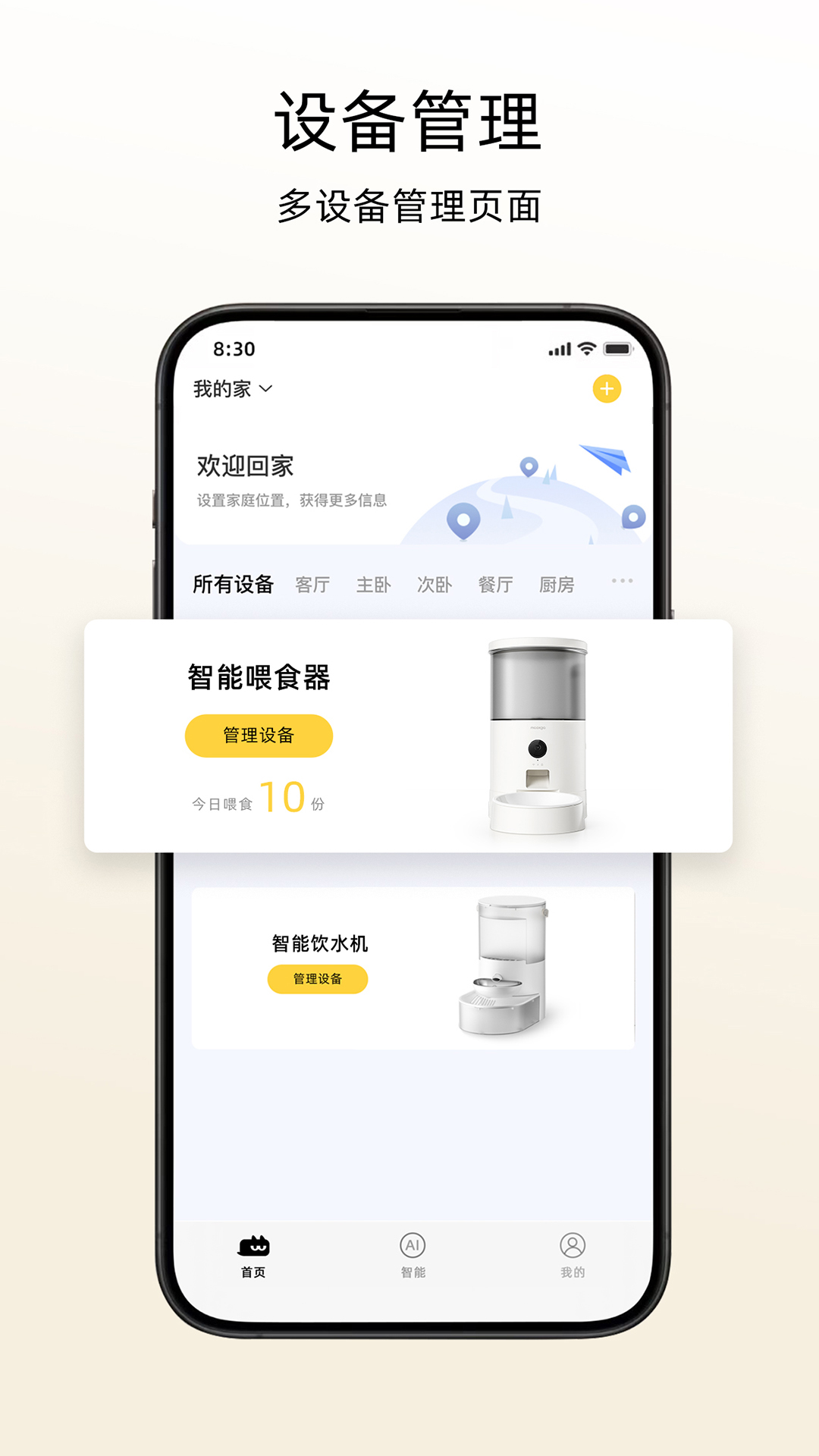Select the 主卧 room tab
The image size is (819, 1456).
coord(375,584)
